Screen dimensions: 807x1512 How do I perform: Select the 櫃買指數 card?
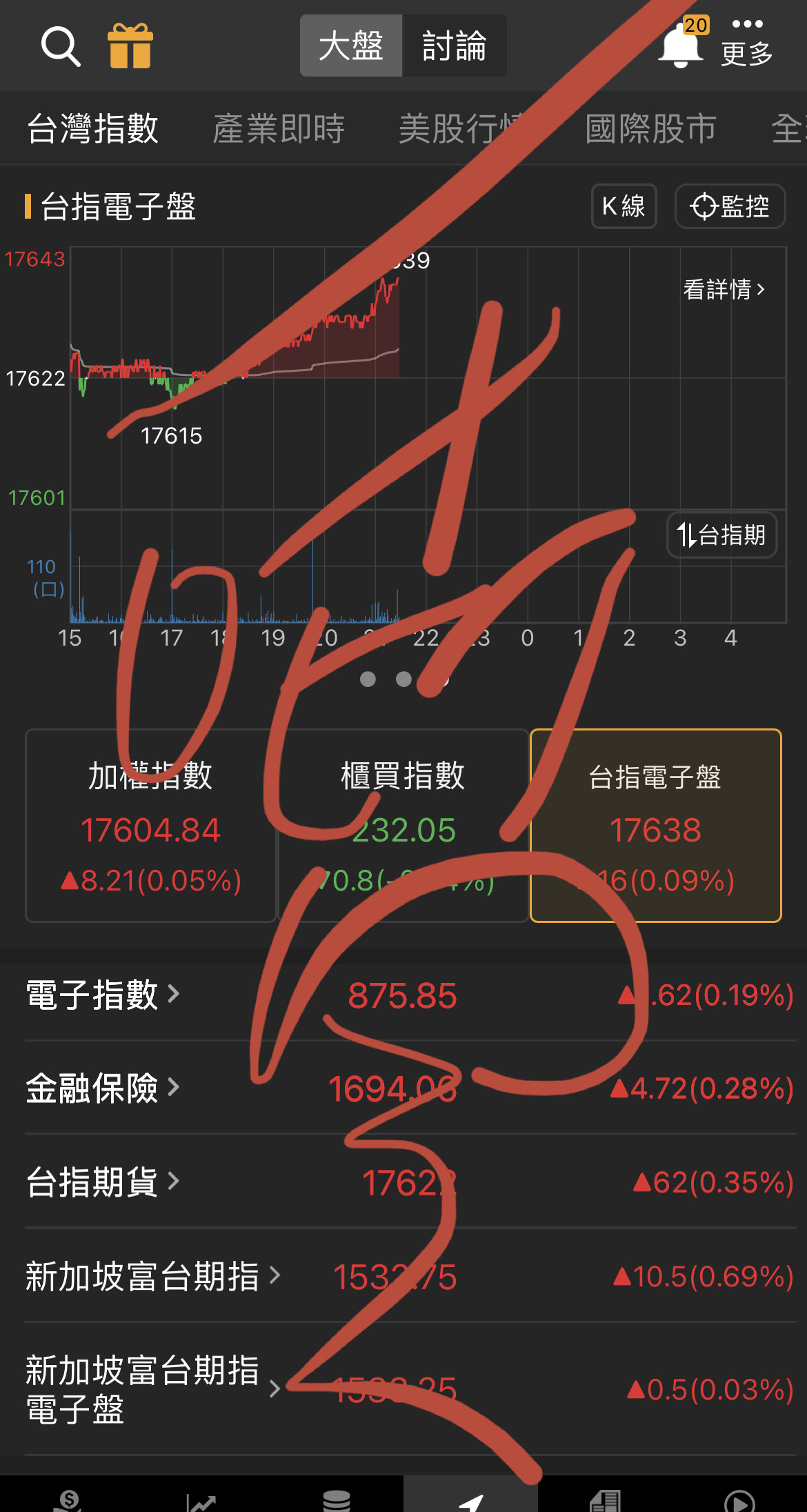click(x=403, y=826)
